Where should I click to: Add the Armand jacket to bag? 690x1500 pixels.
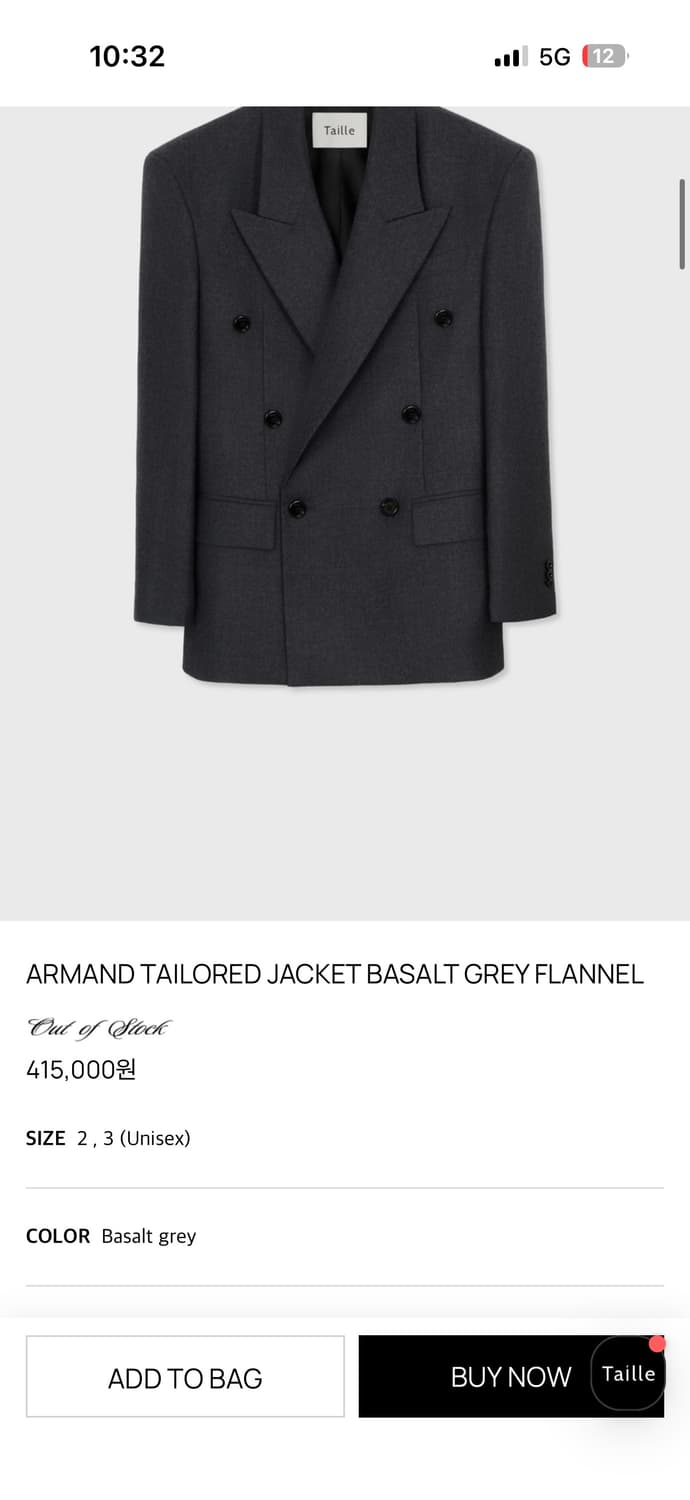(x=185, y=1377)
